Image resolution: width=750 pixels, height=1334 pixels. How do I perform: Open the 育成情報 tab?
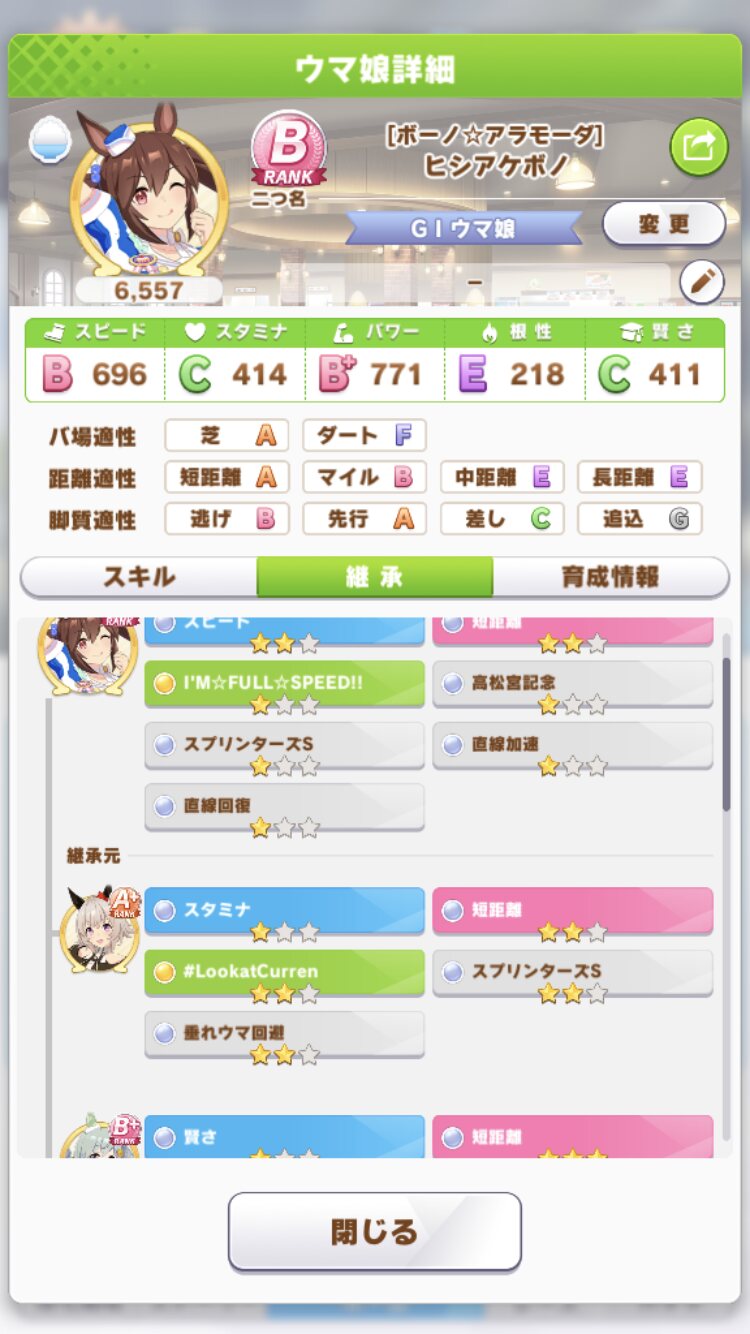610,577
